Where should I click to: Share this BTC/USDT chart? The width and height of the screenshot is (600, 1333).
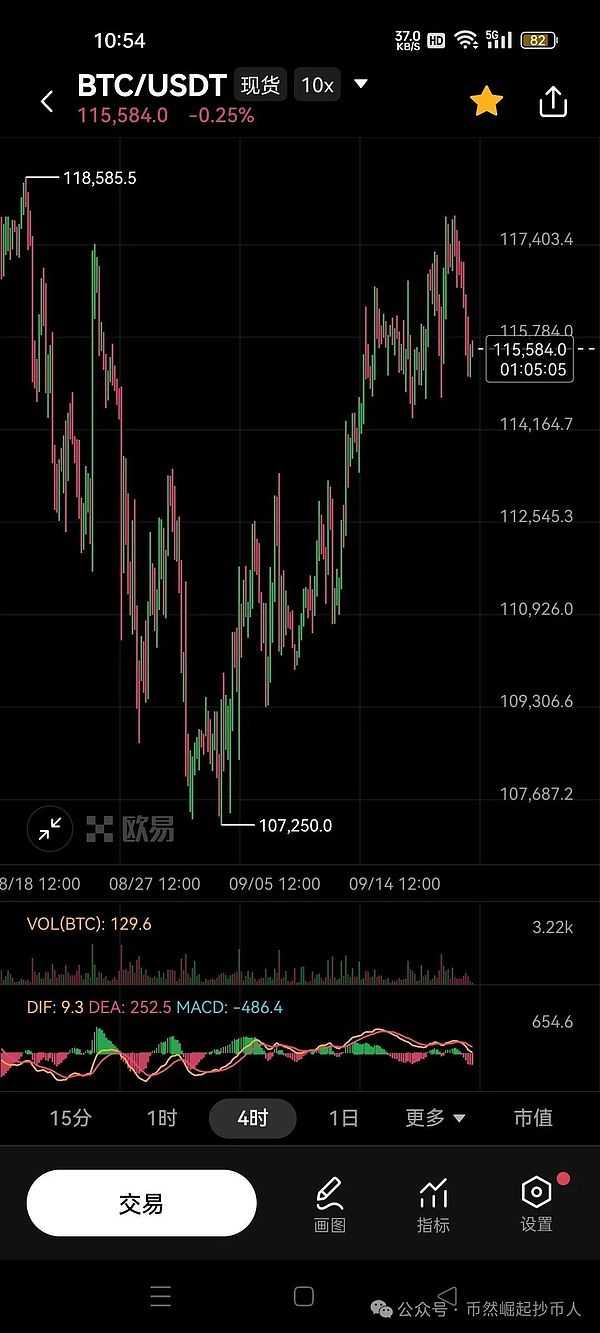click(553, 101)
